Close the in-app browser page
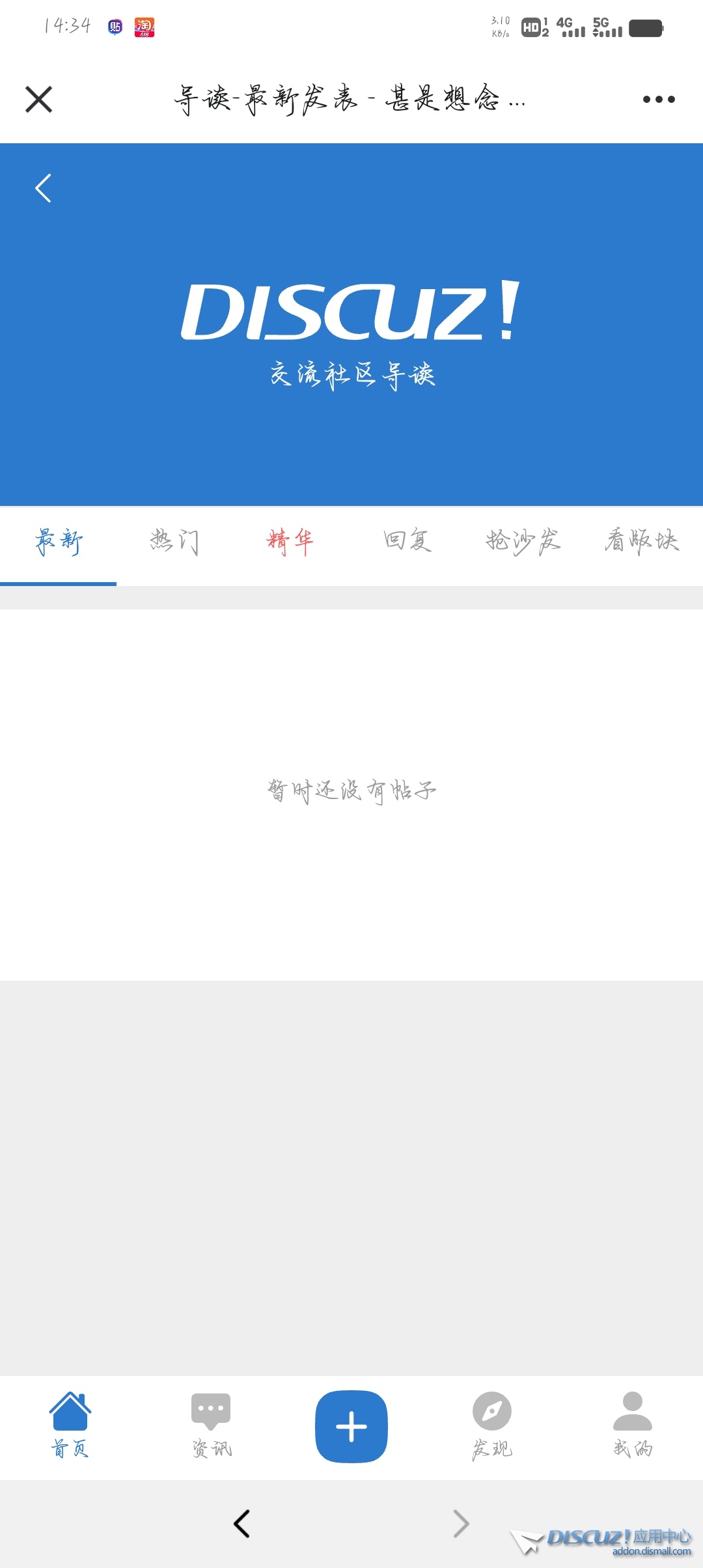Image resolution: width=703 pixels, height=1568 pixels. click(x=38, y=100)
